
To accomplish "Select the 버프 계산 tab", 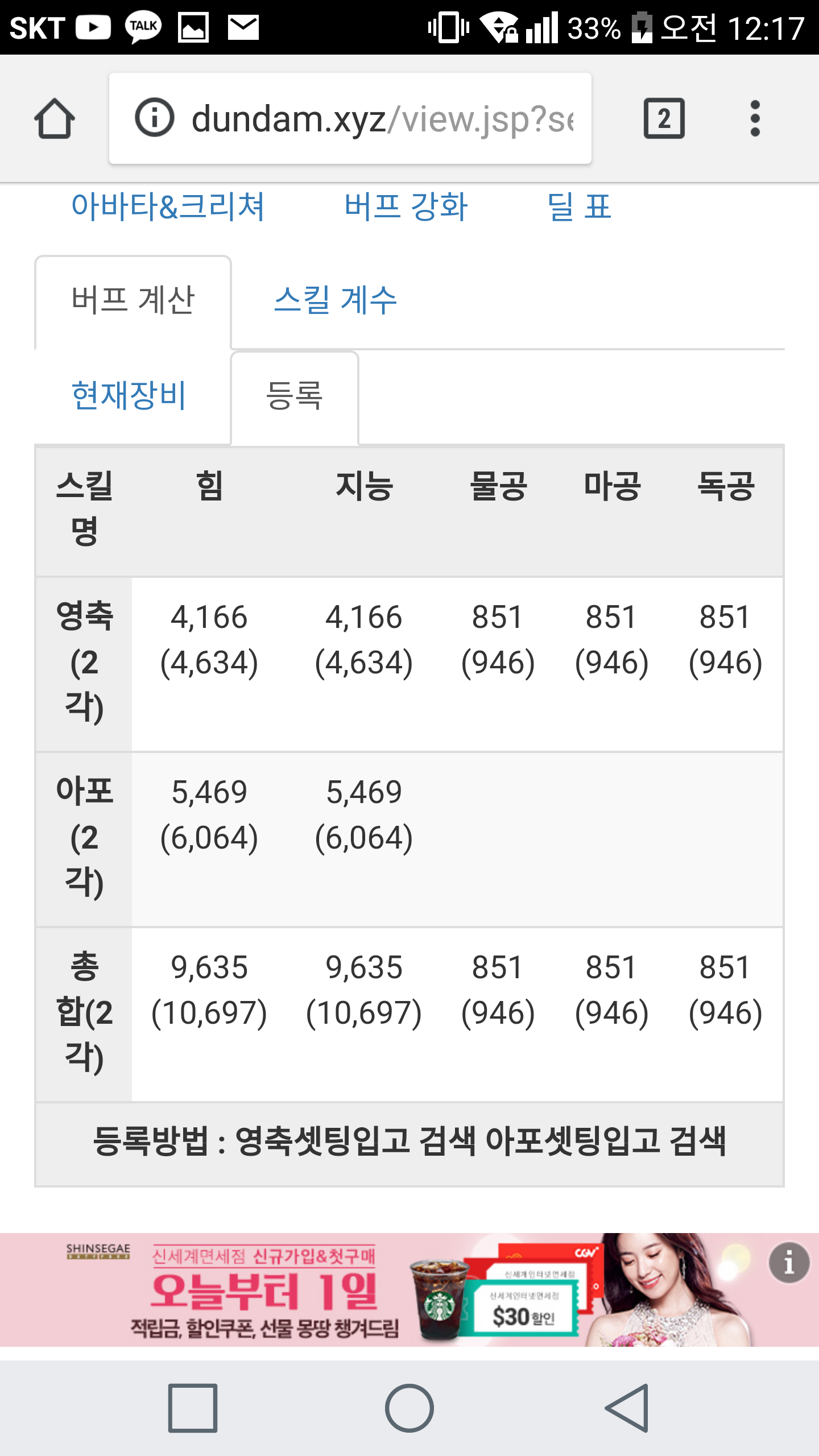I will [x=133, y=301].
